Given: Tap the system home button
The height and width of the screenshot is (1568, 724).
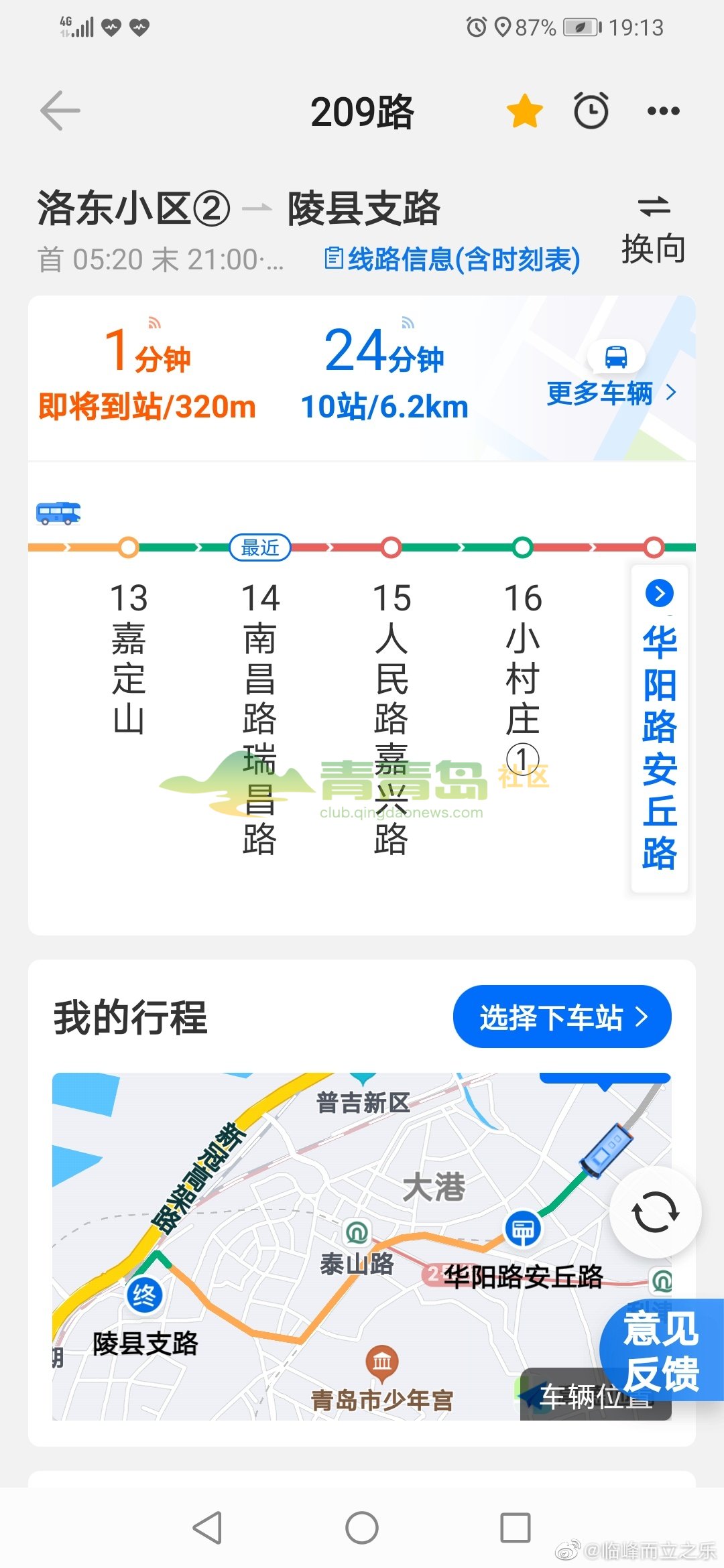Looking at the screenshot, I should [362, 1528].
